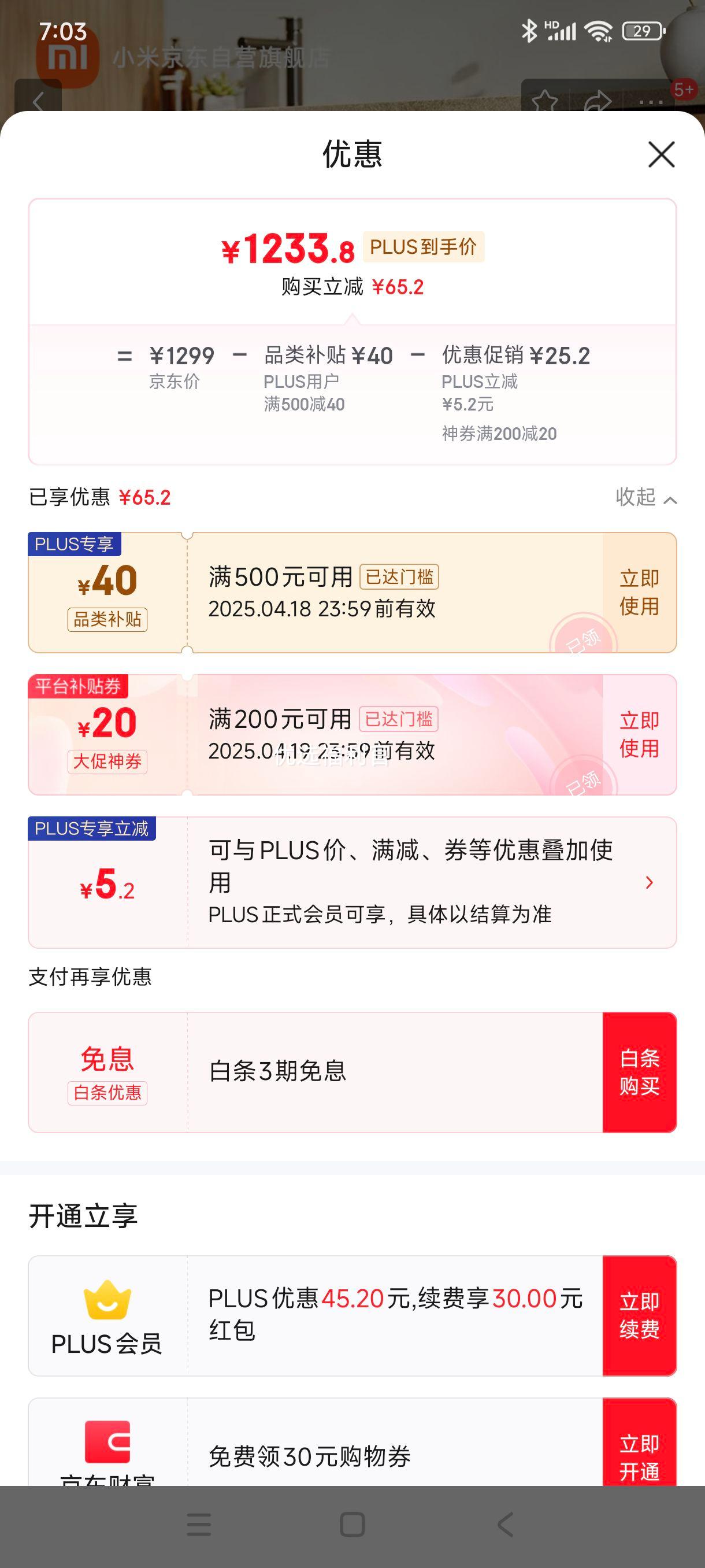Collapse the 已享优惠 list with 收起

click(x=646, y=497)
